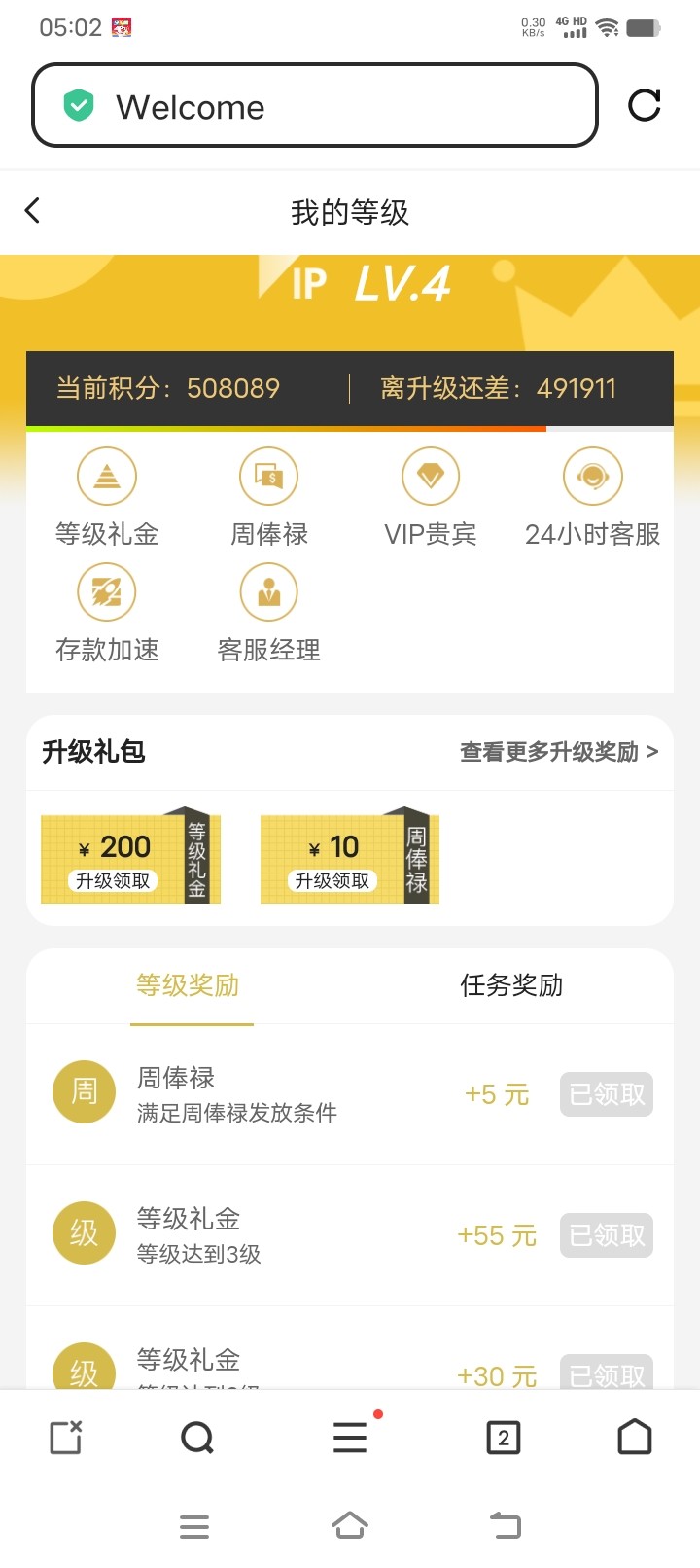Screen dimensions: 700x1568
Task: Open 等级礼金 privilege icon
Action: click(x=107, y=477)
